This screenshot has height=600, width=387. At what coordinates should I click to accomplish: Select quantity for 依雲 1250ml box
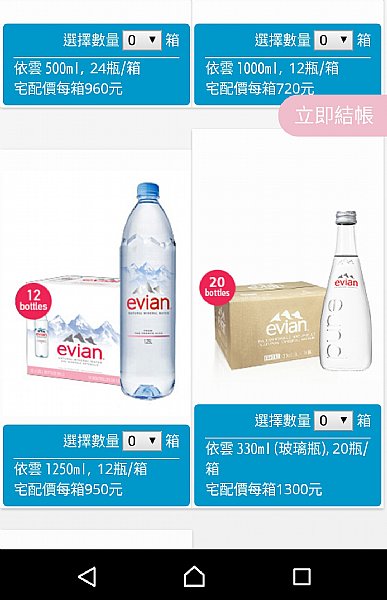coord(142,441)
